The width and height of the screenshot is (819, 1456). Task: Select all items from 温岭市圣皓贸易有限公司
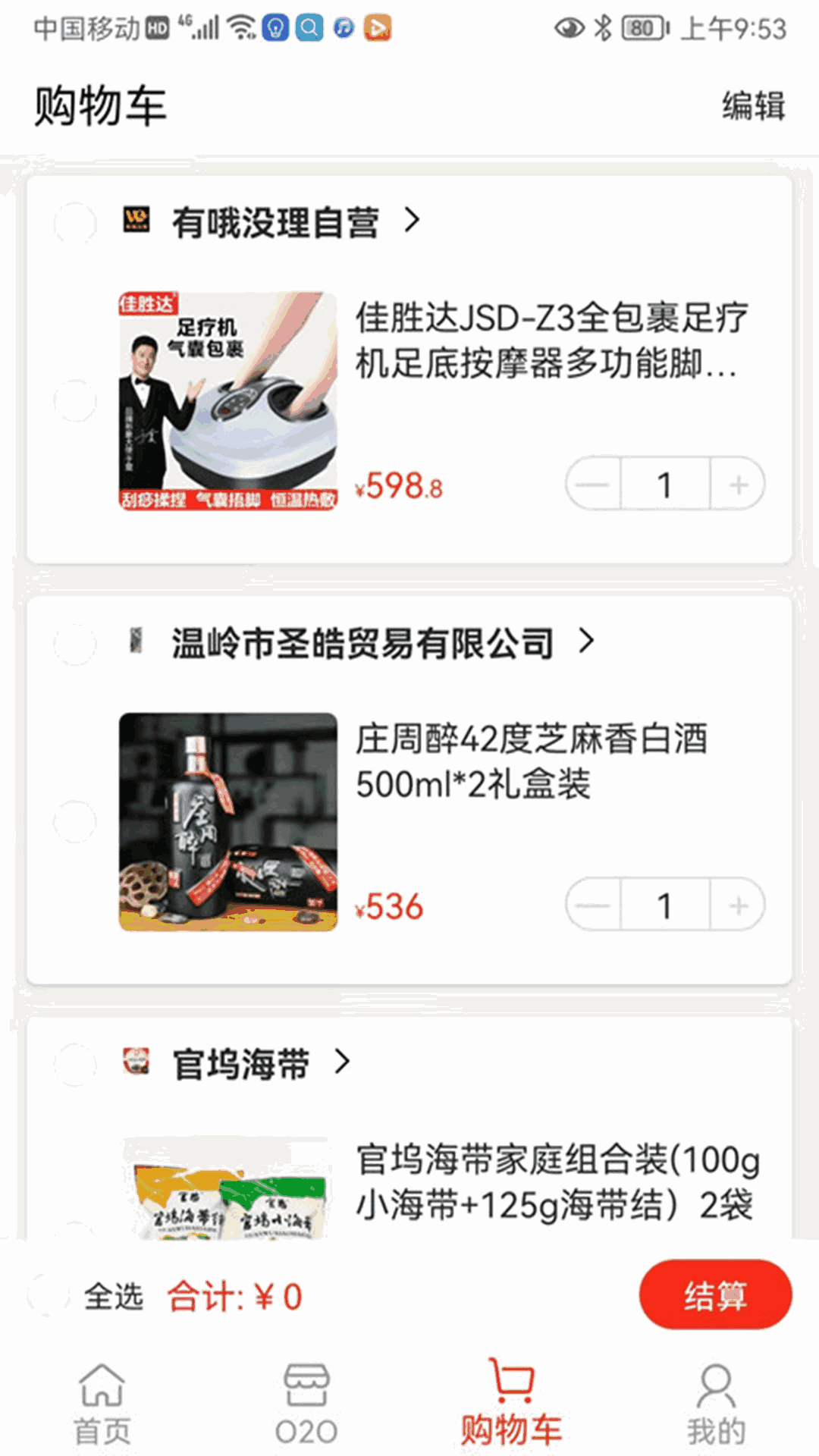(x=75, y=644)
